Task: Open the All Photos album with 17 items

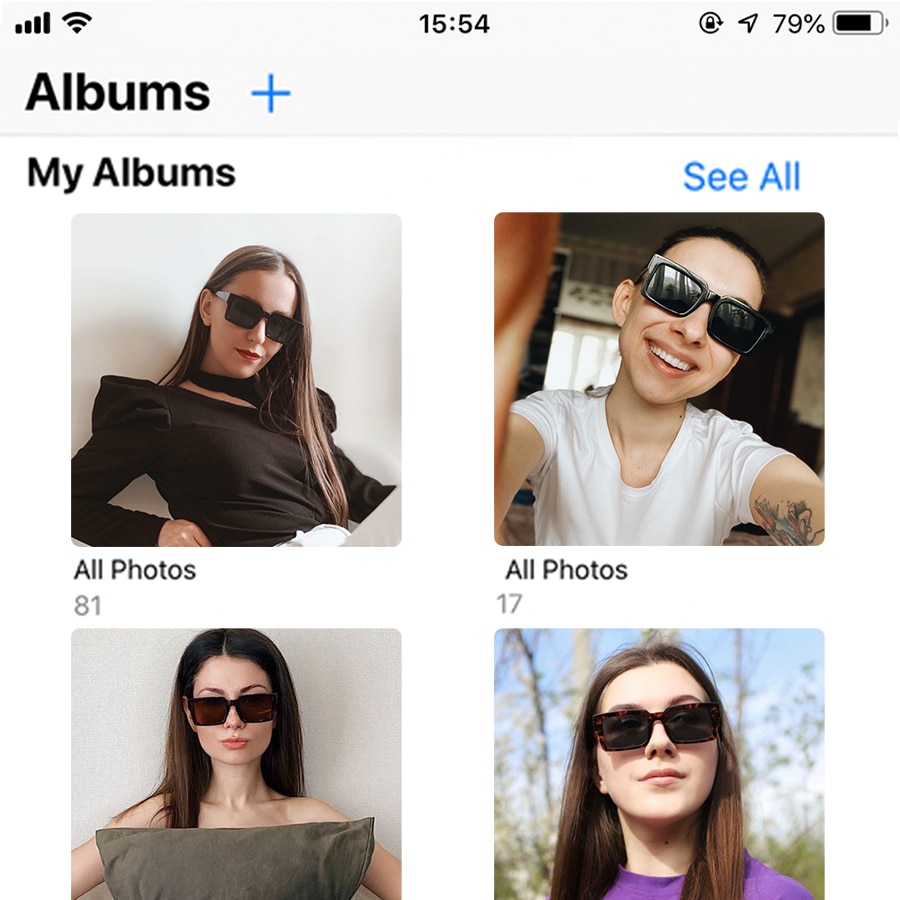Action: 659,379
